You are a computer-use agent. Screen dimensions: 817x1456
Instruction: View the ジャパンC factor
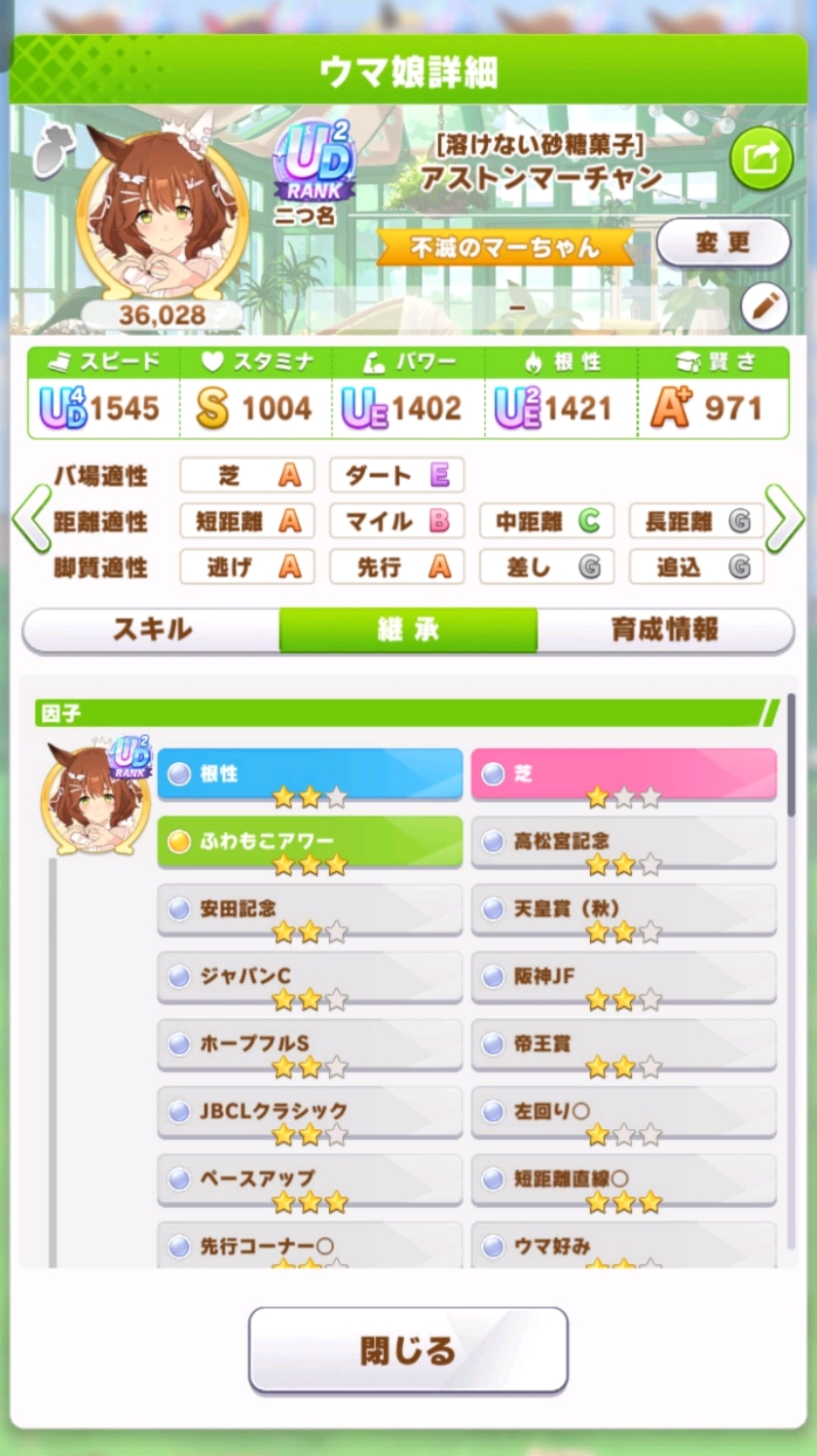pyautogui.click(x=310, y=977)
